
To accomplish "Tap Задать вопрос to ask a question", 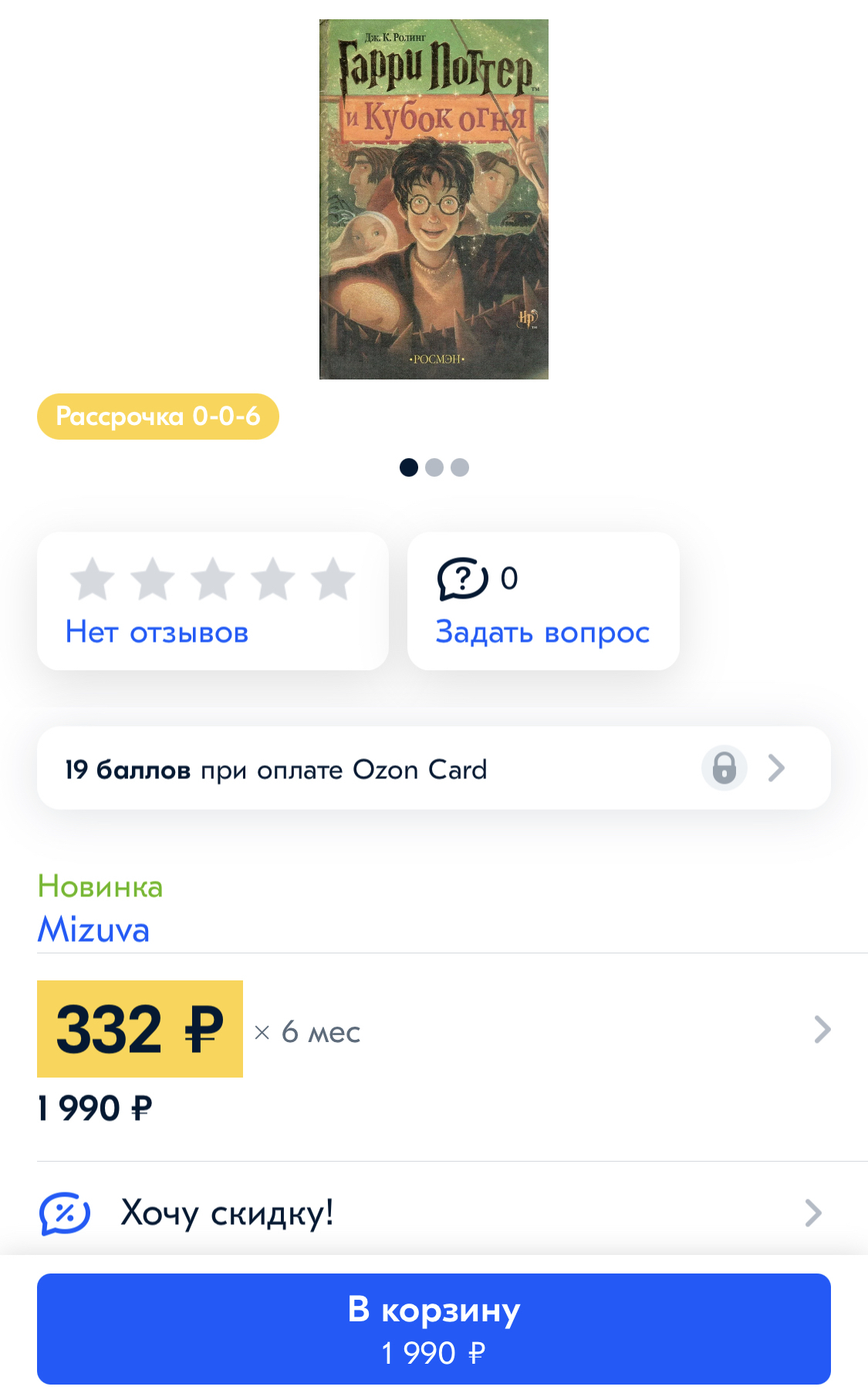I will pos(542,631).
